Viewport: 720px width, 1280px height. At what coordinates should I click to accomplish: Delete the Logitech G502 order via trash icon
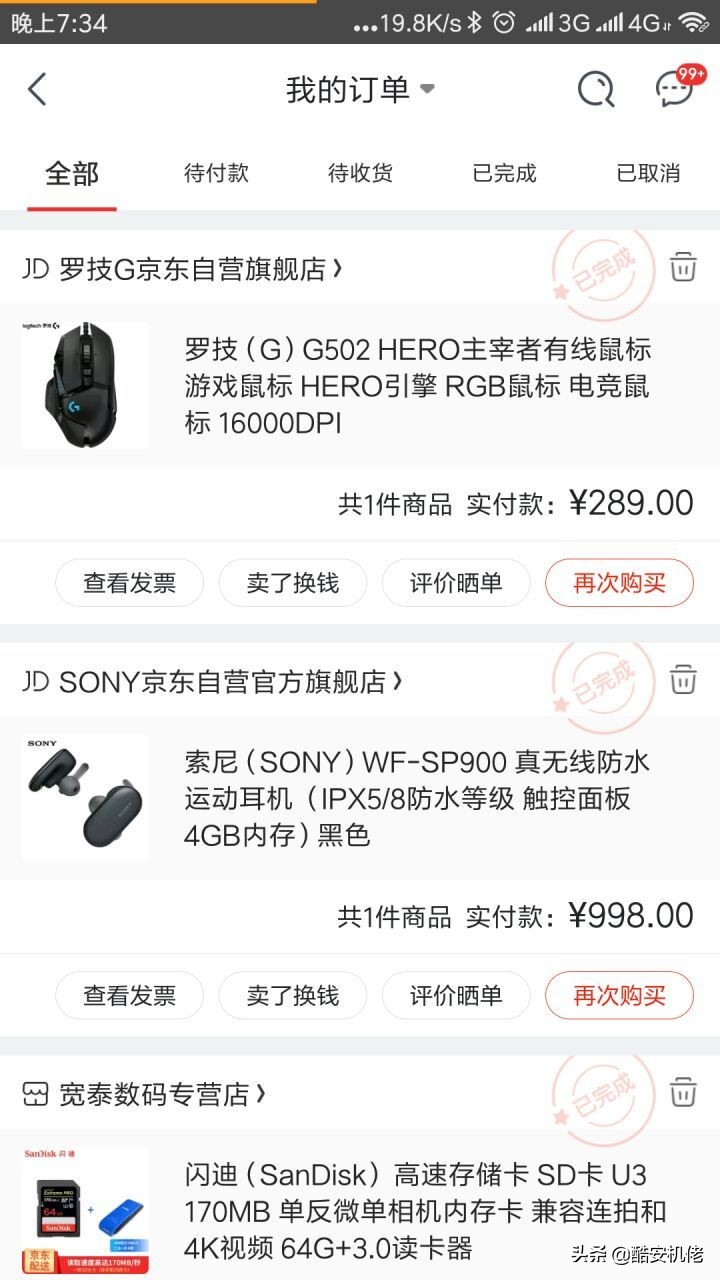[x=683, y=267]
